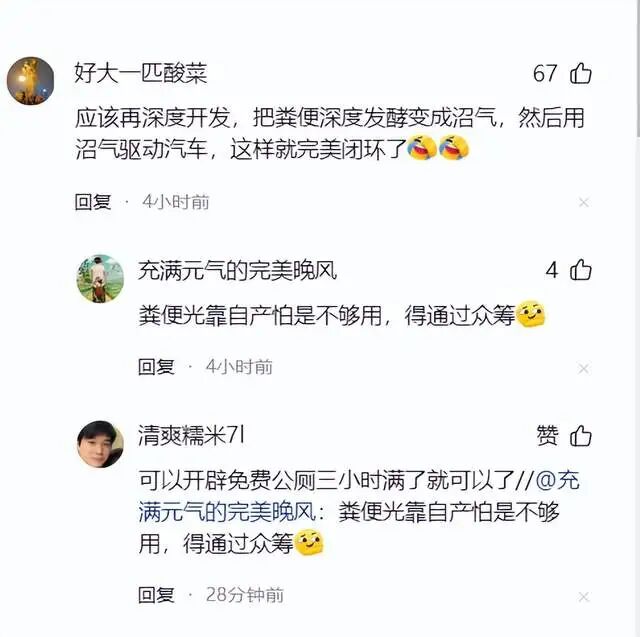Reply to 好大一匹酸菜's comment
The height and width of the screenshot is (637, 640).
[x=93, y=201]
